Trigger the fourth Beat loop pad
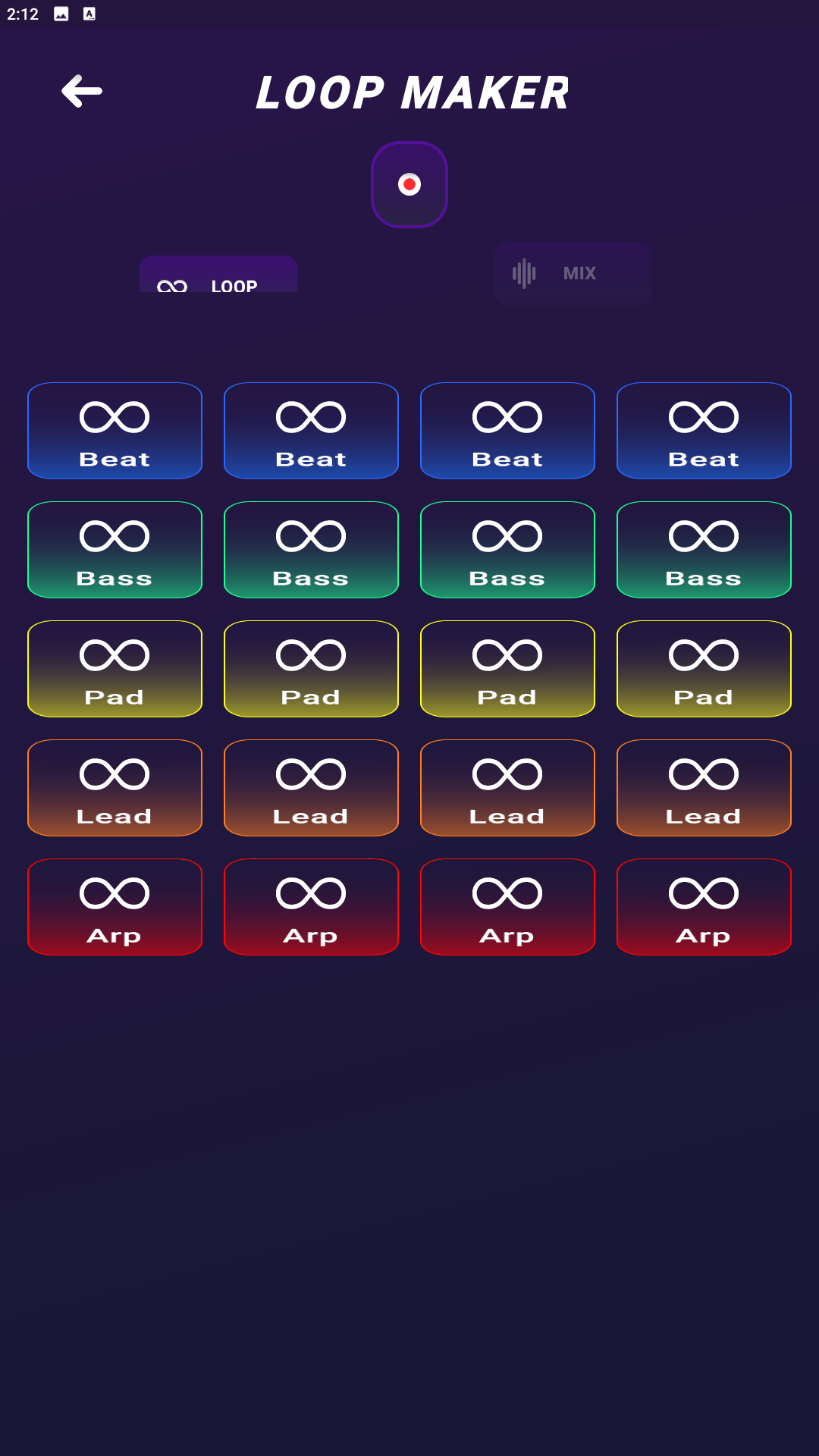The height and width of the screenshot is (1456, 819). [x=704, y=430]
